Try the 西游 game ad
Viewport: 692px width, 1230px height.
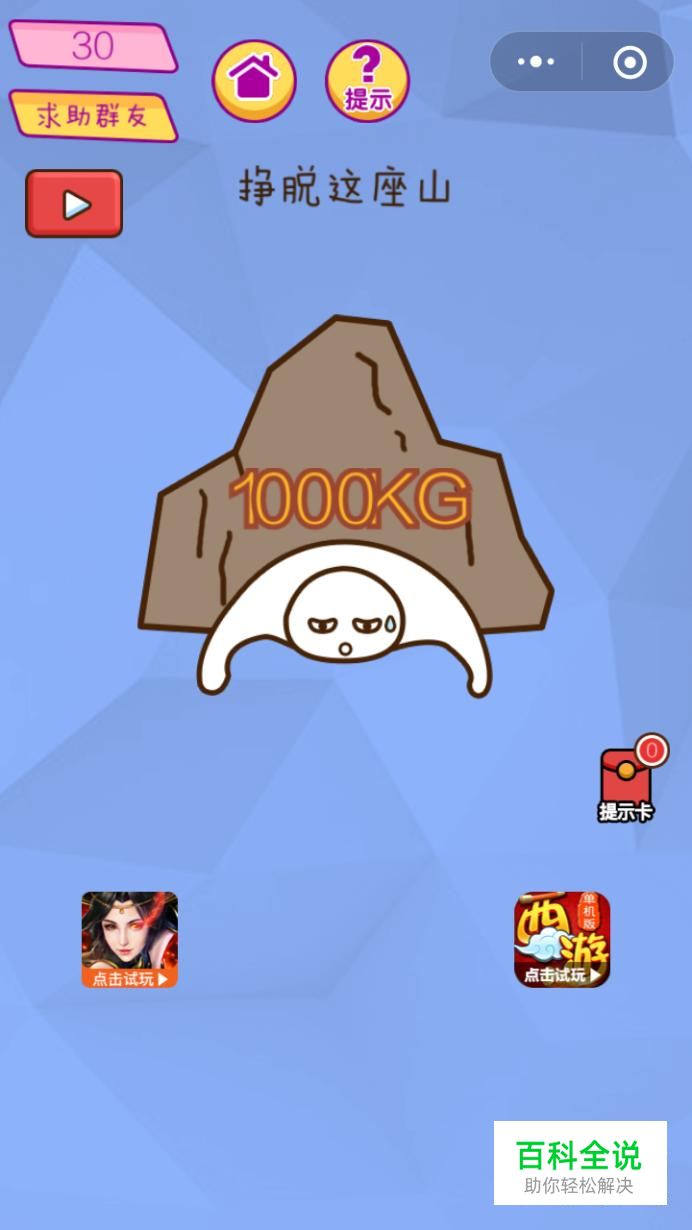[x=562, y=940]
